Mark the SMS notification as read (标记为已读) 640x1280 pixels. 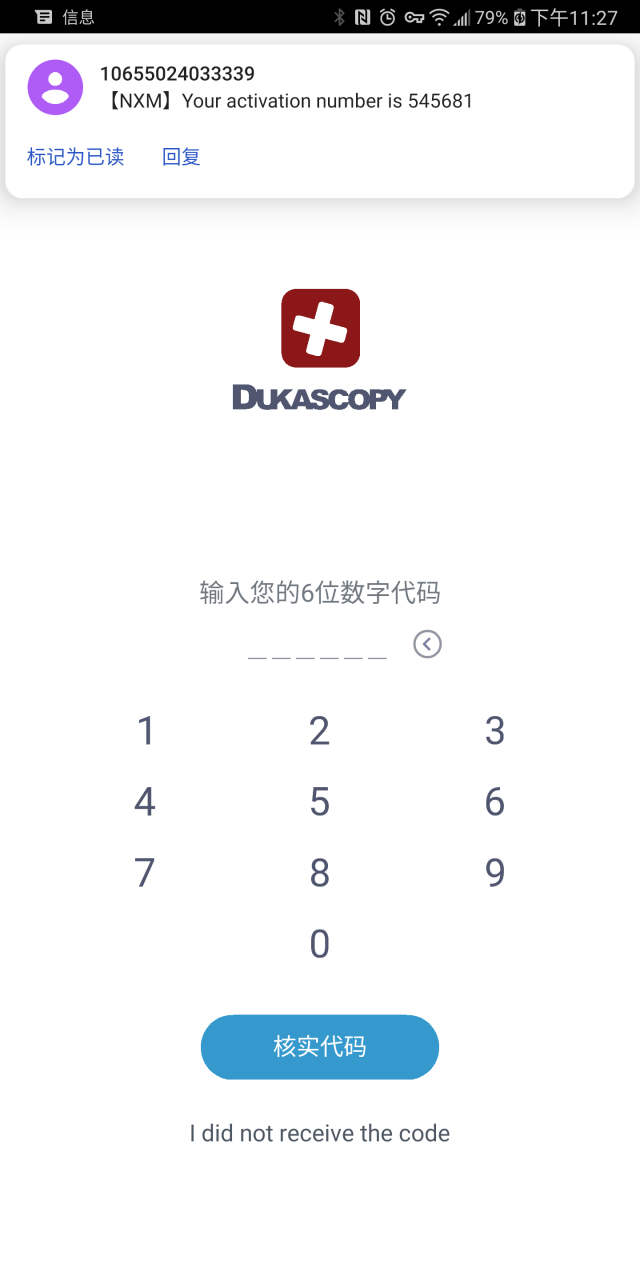(75, 157)
